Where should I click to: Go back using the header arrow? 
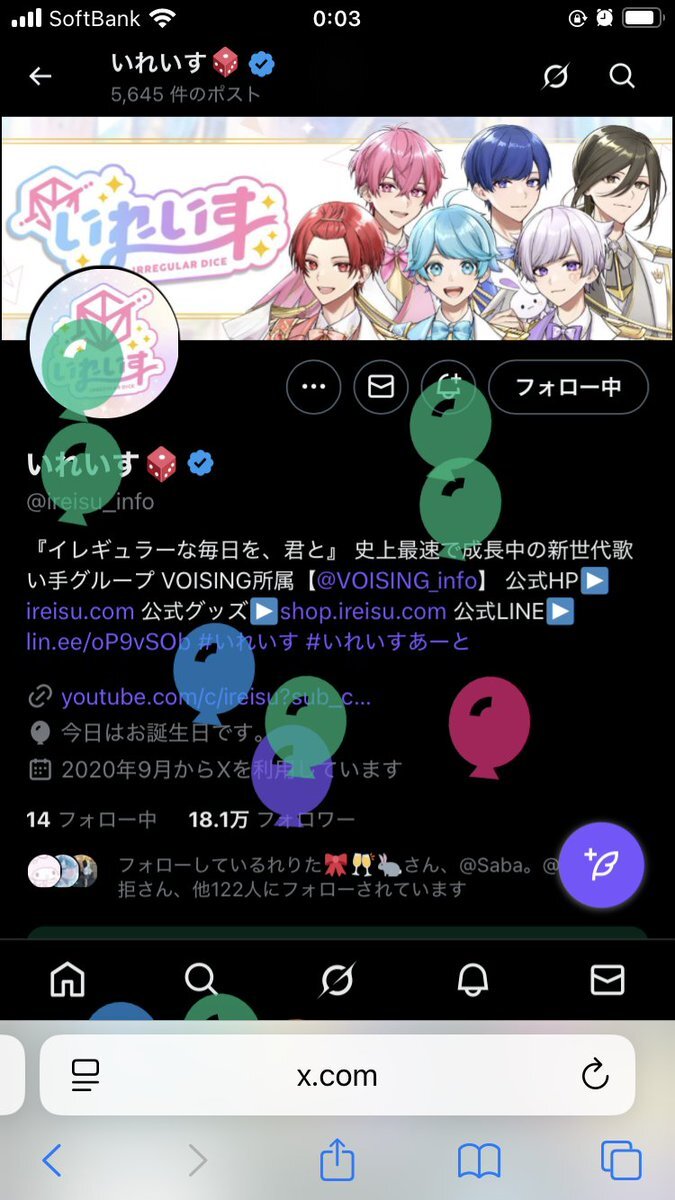point(40,76)
